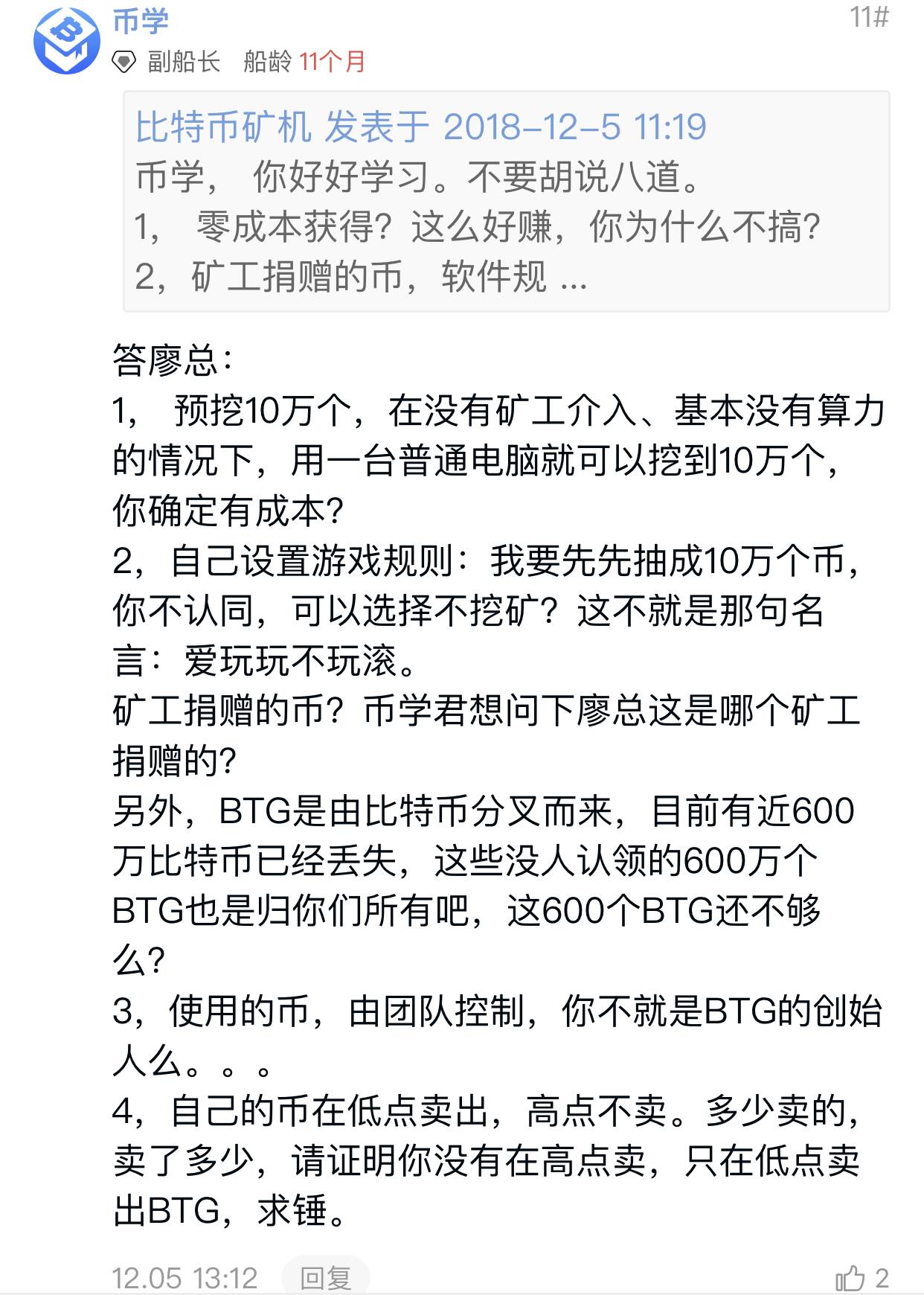Tap the 回复 reply button
The height and width of the screenshot is (1295, 924).
[x=325, y=1277]
